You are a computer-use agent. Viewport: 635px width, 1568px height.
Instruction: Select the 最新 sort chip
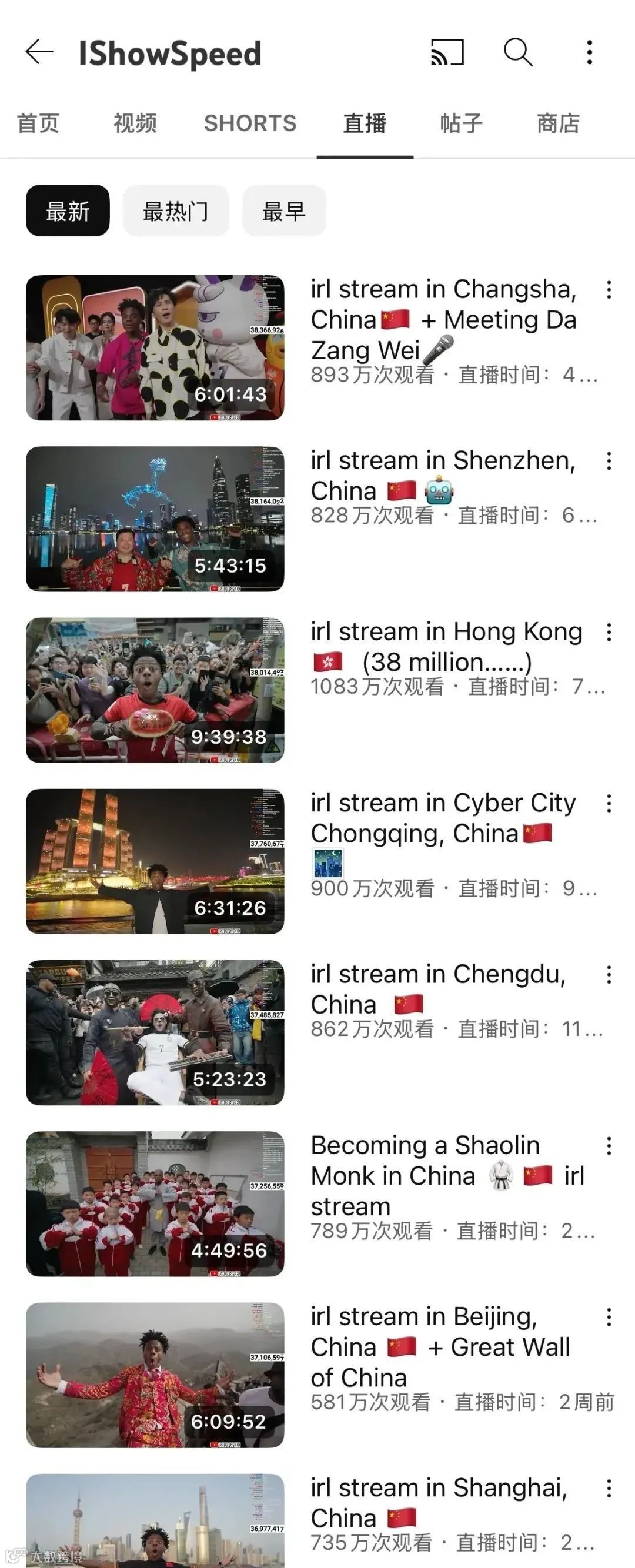point(68,211)
